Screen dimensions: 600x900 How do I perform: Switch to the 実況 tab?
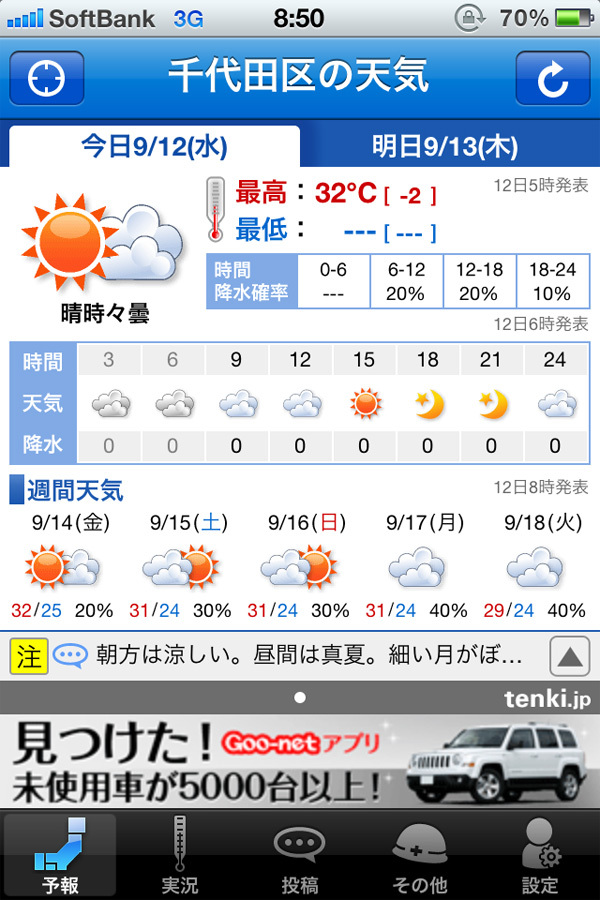pos(180,855)
